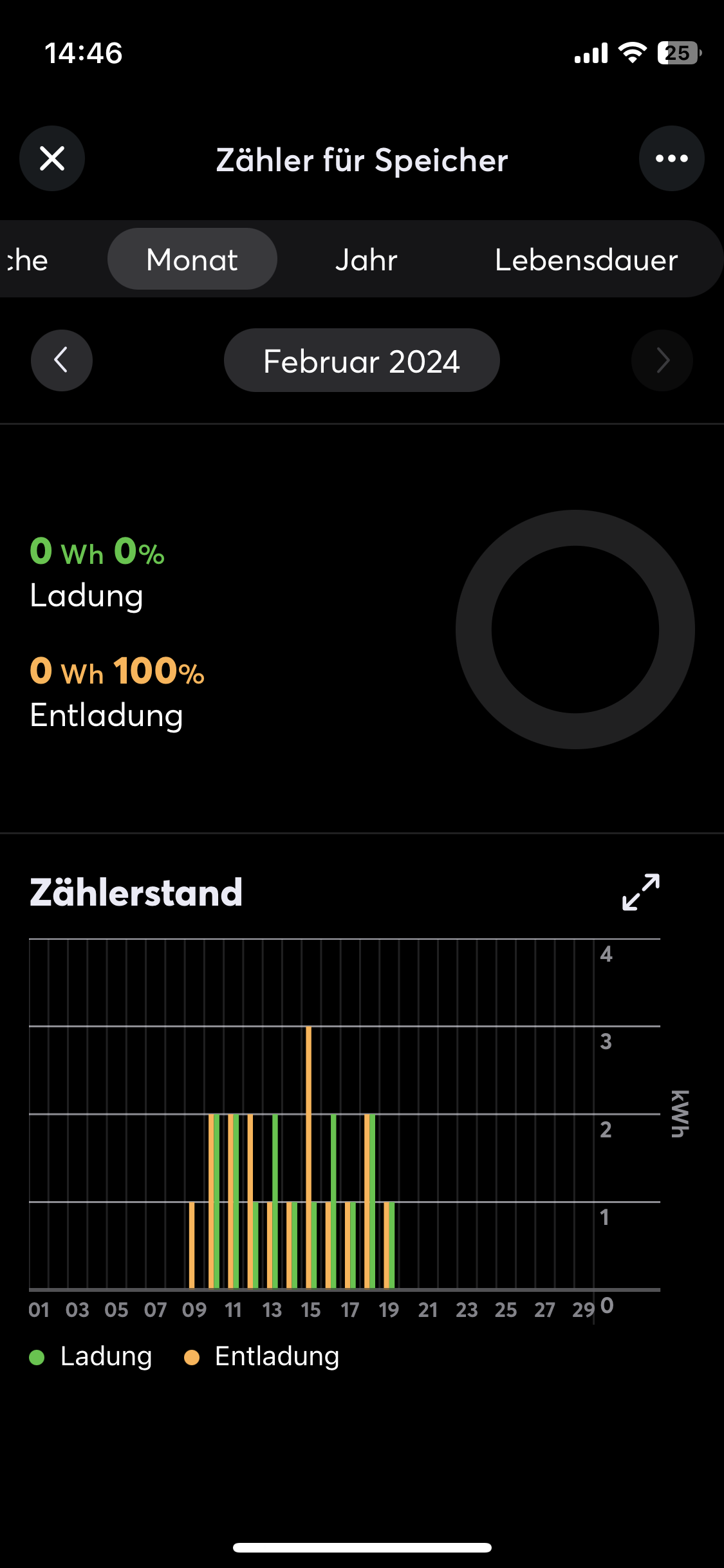
Task: Close the Zähler für Speicher screen
Action: pyautogui.click(x=52, y=158)
